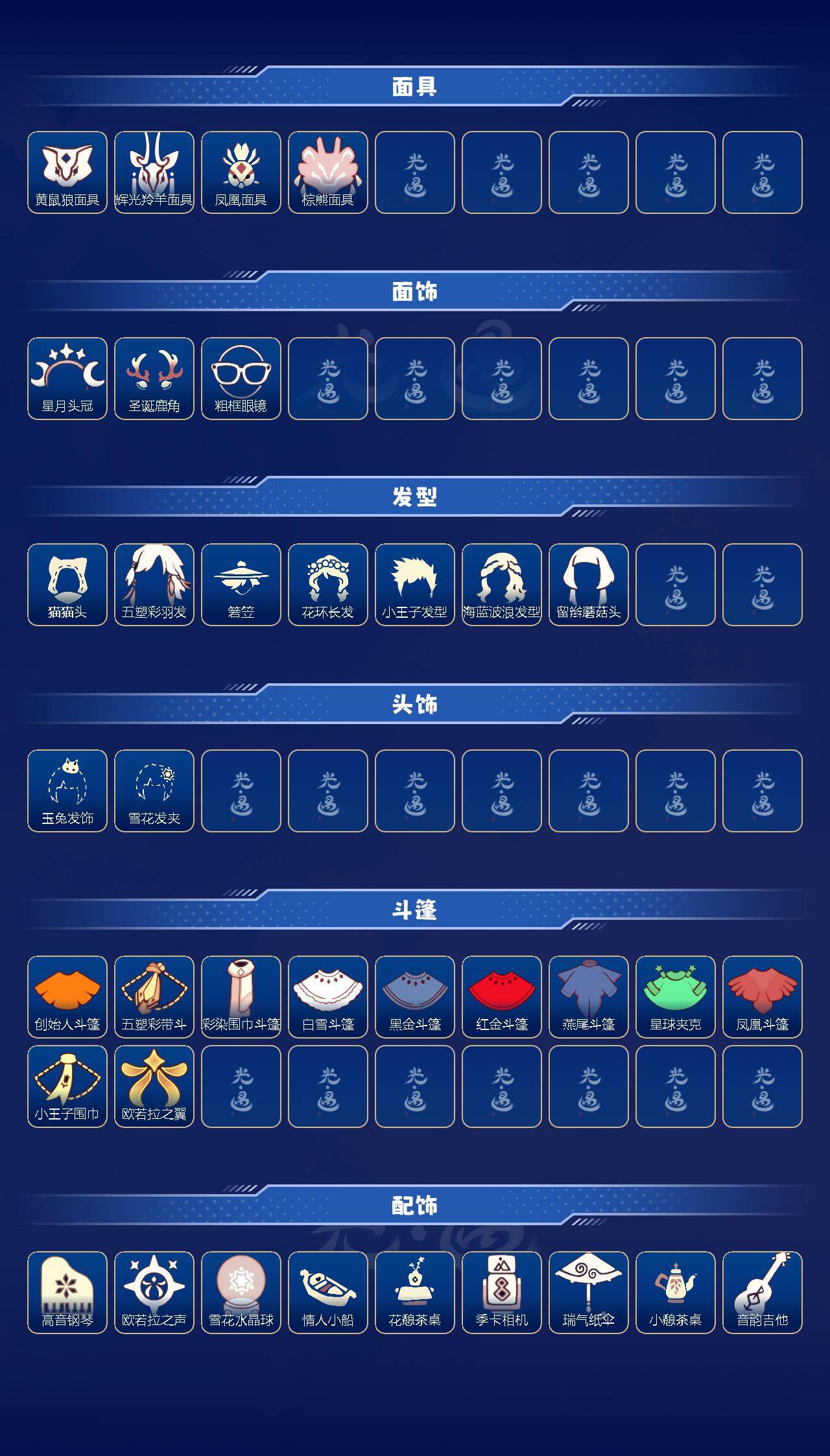
Task: Open the 圣诞鹿角 Christmas antlers item
Action: pyautogui.click(x=154, y=376)
